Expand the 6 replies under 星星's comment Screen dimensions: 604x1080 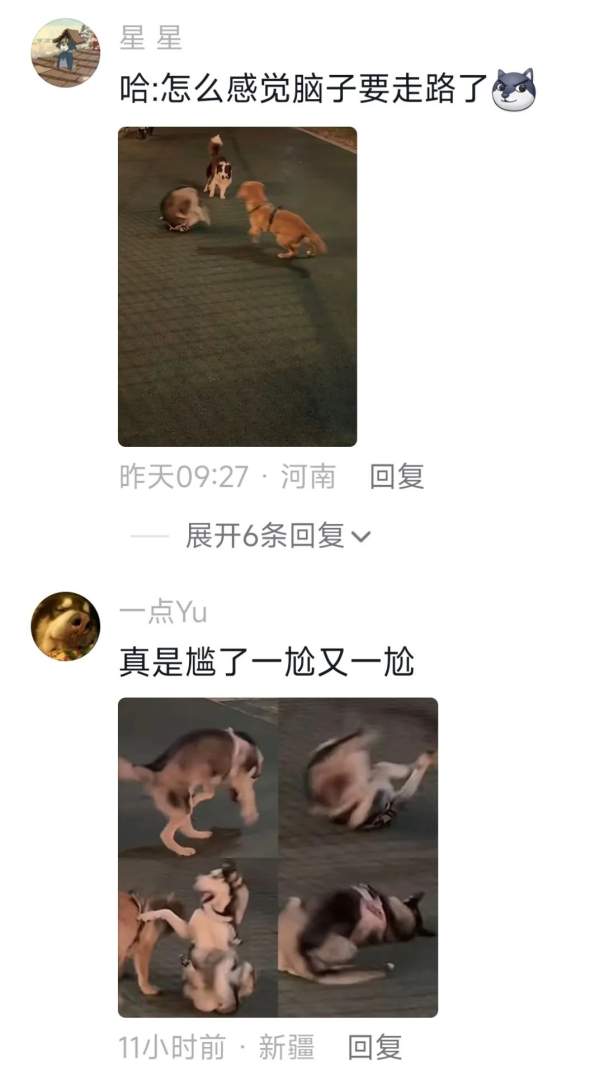277,536
